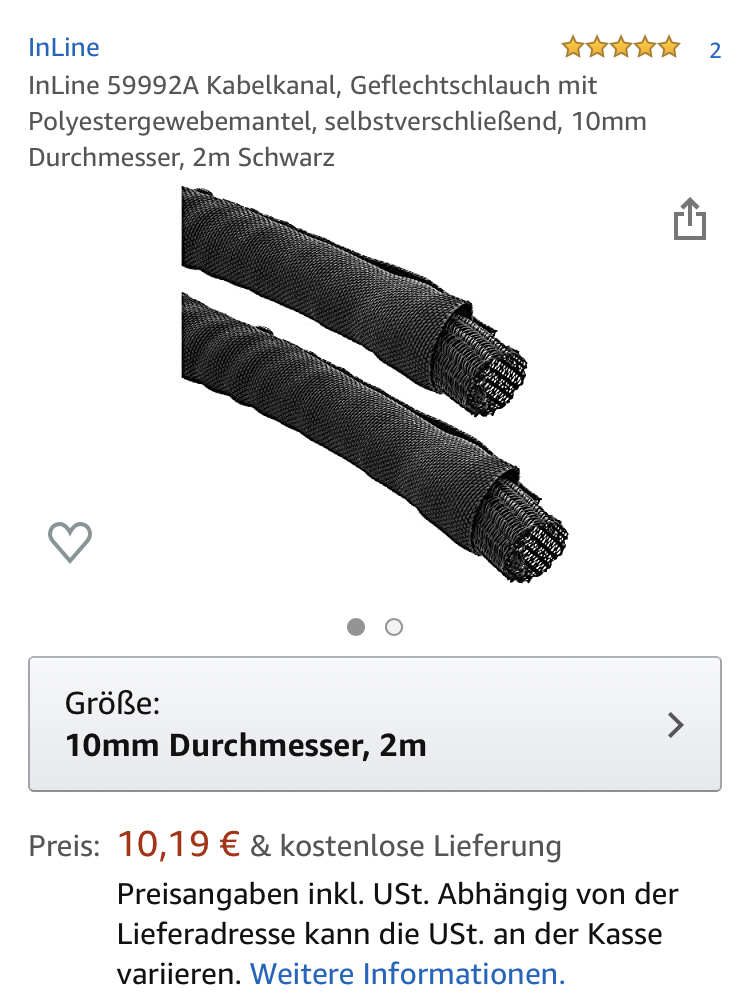
Task: Open the InLine brand link
Action: click(x=64, y=47)
